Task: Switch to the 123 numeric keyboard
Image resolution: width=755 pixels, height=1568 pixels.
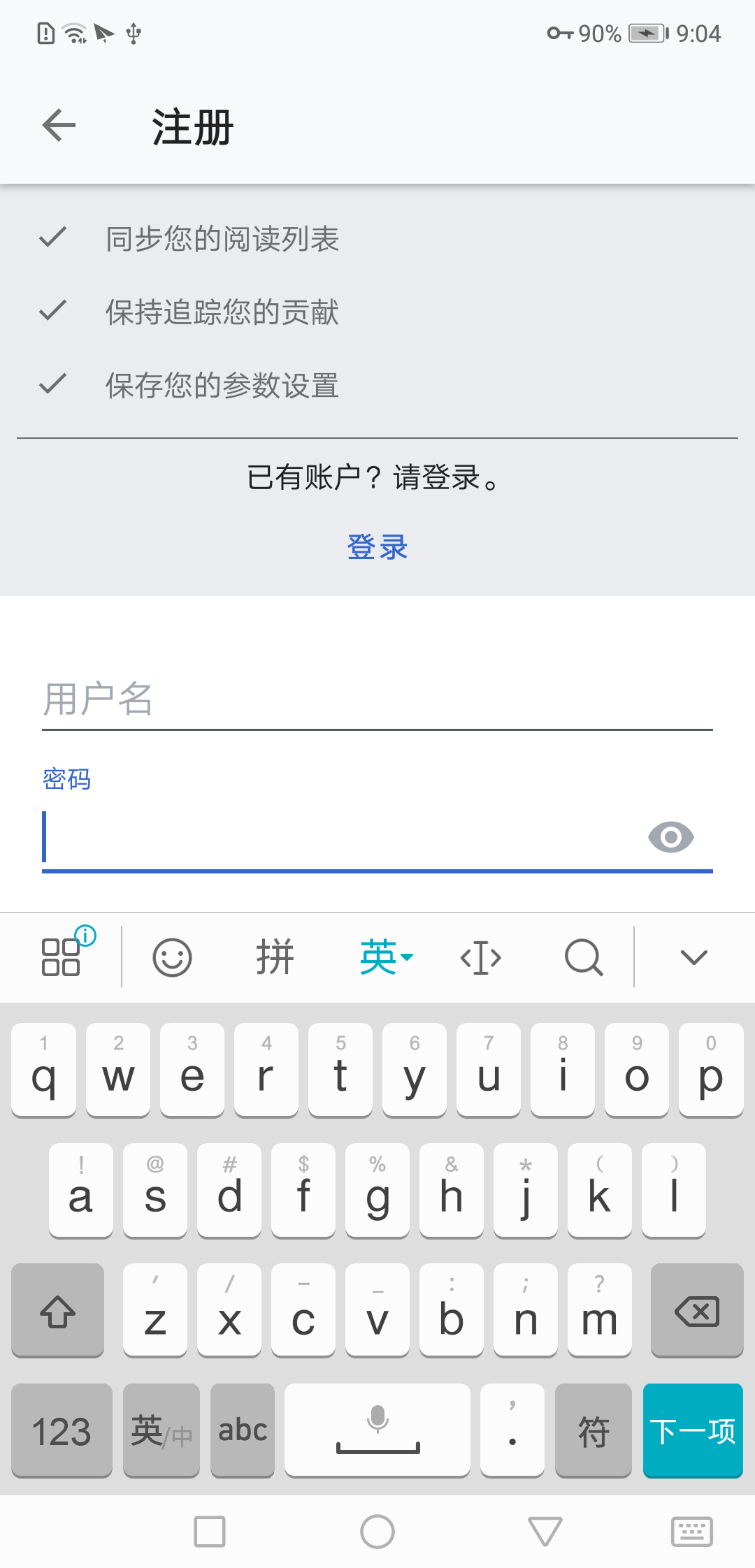Action: [62, 1430]
